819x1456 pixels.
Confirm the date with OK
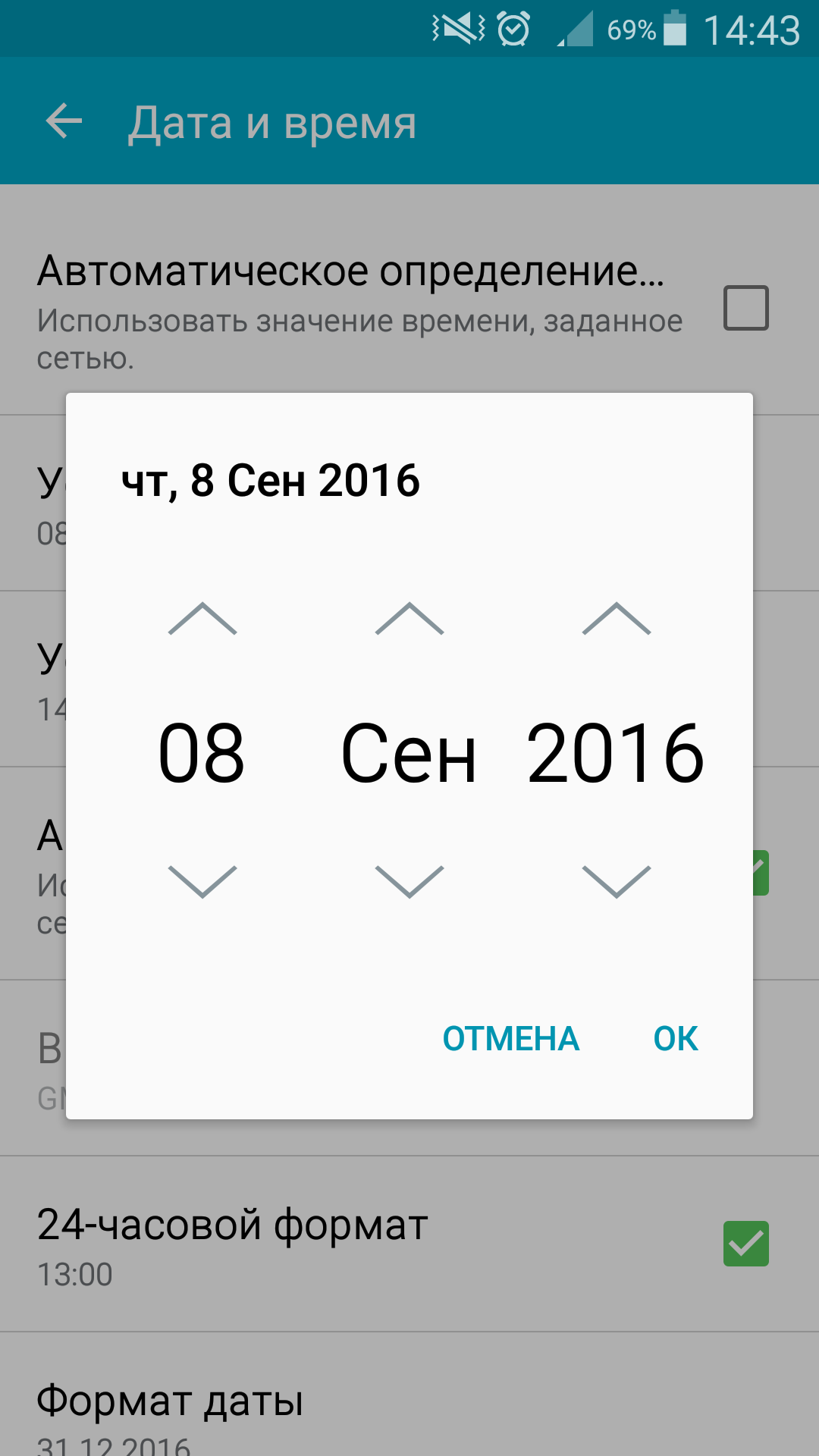click(676, 1039)
